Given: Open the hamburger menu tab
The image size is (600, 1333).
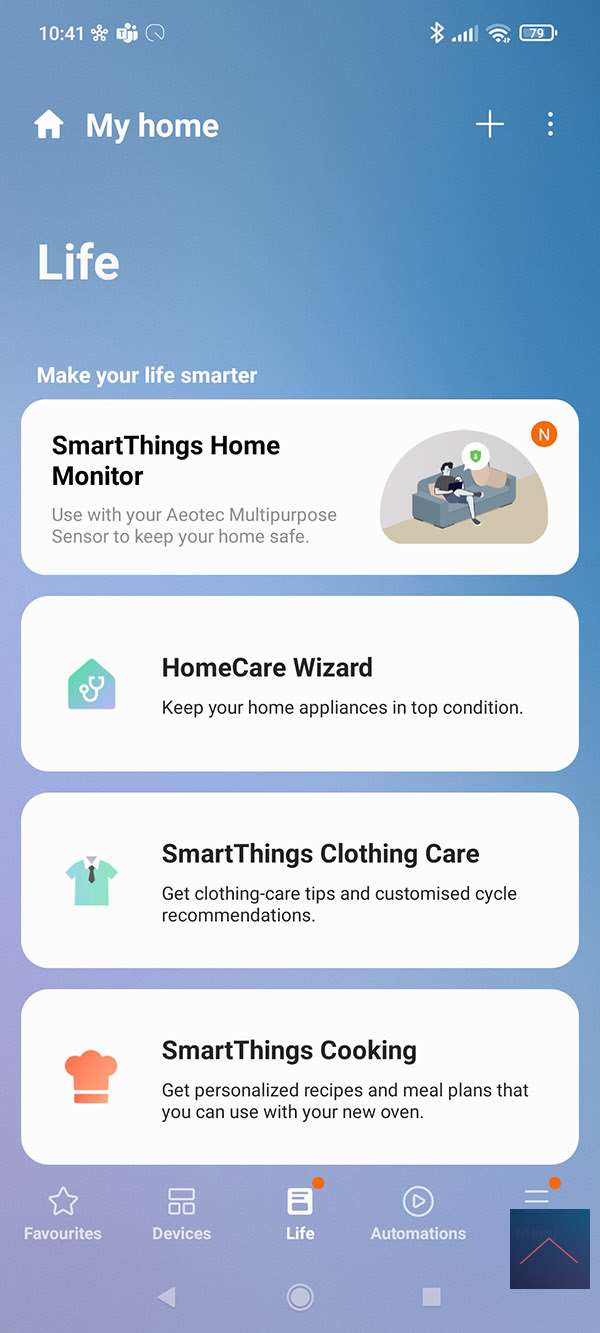Looking at the screenshot, I should click(537, 1198).
